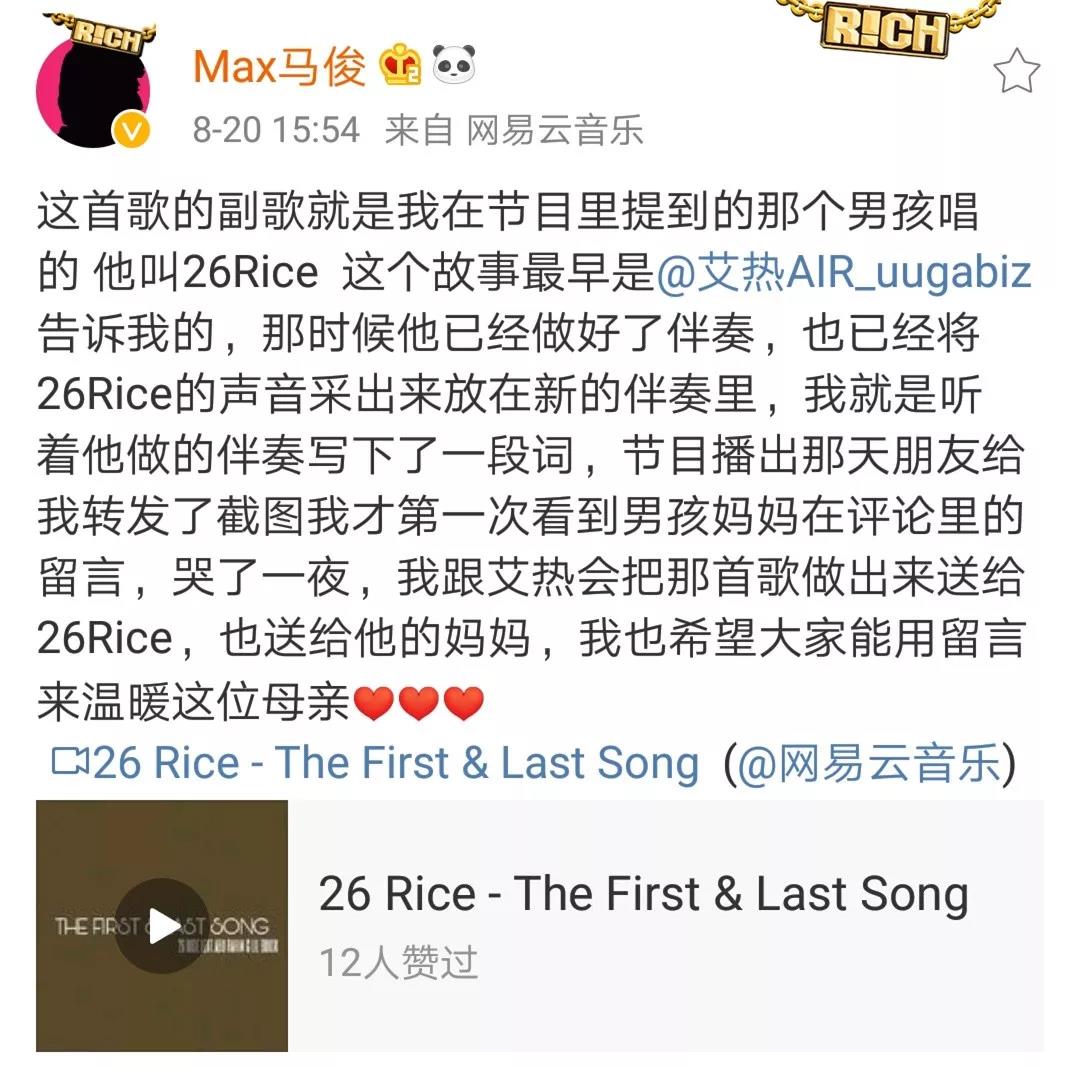The height and width of the screenshot is (1067, 1080).
Task: Play The First & Last Song
Action: [162, 926]
